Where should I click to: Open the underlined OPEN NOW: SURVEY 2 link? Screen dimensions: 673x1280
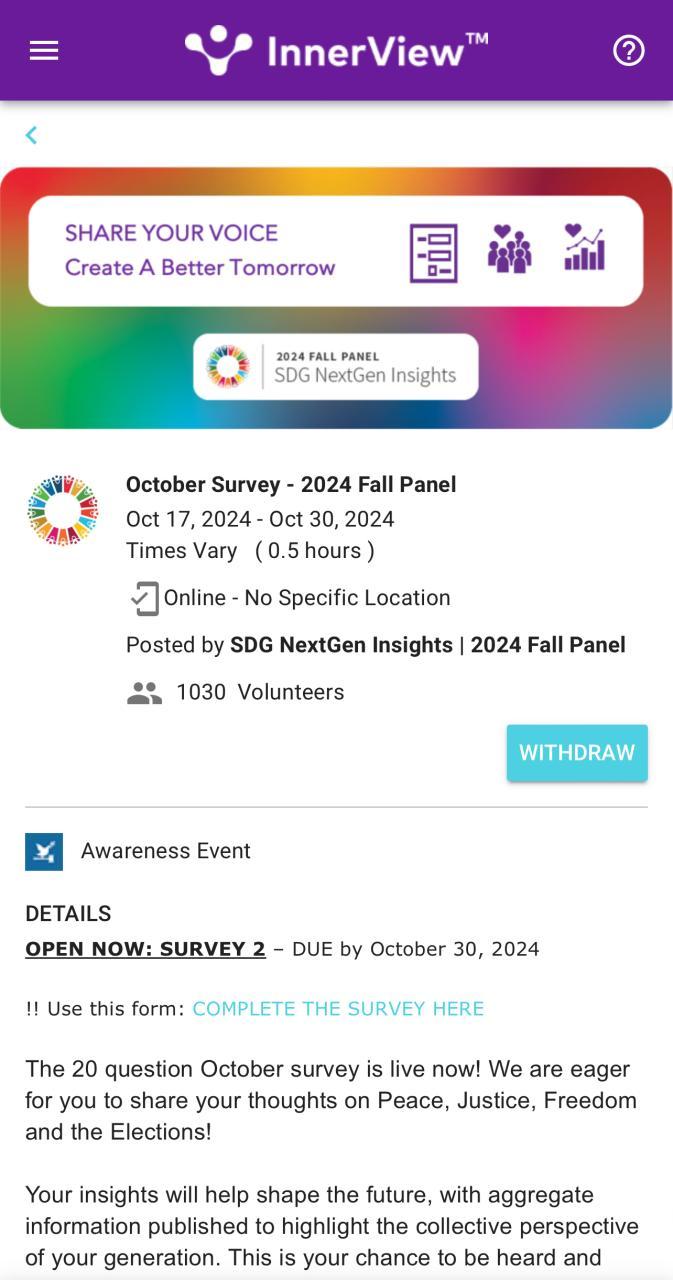click(145, 949)
